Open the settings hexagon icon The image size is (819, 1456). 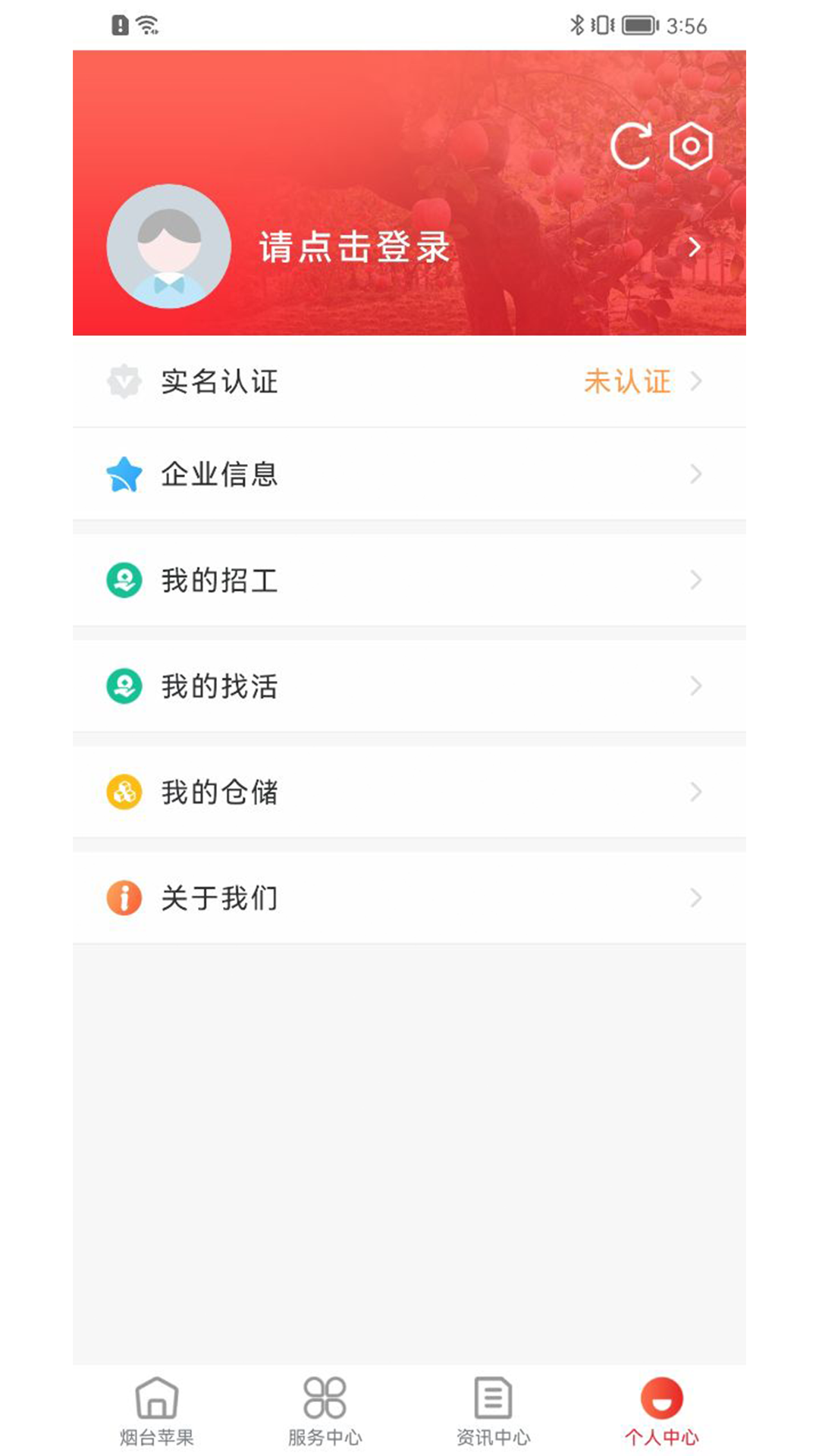click(x=691, y=145)
